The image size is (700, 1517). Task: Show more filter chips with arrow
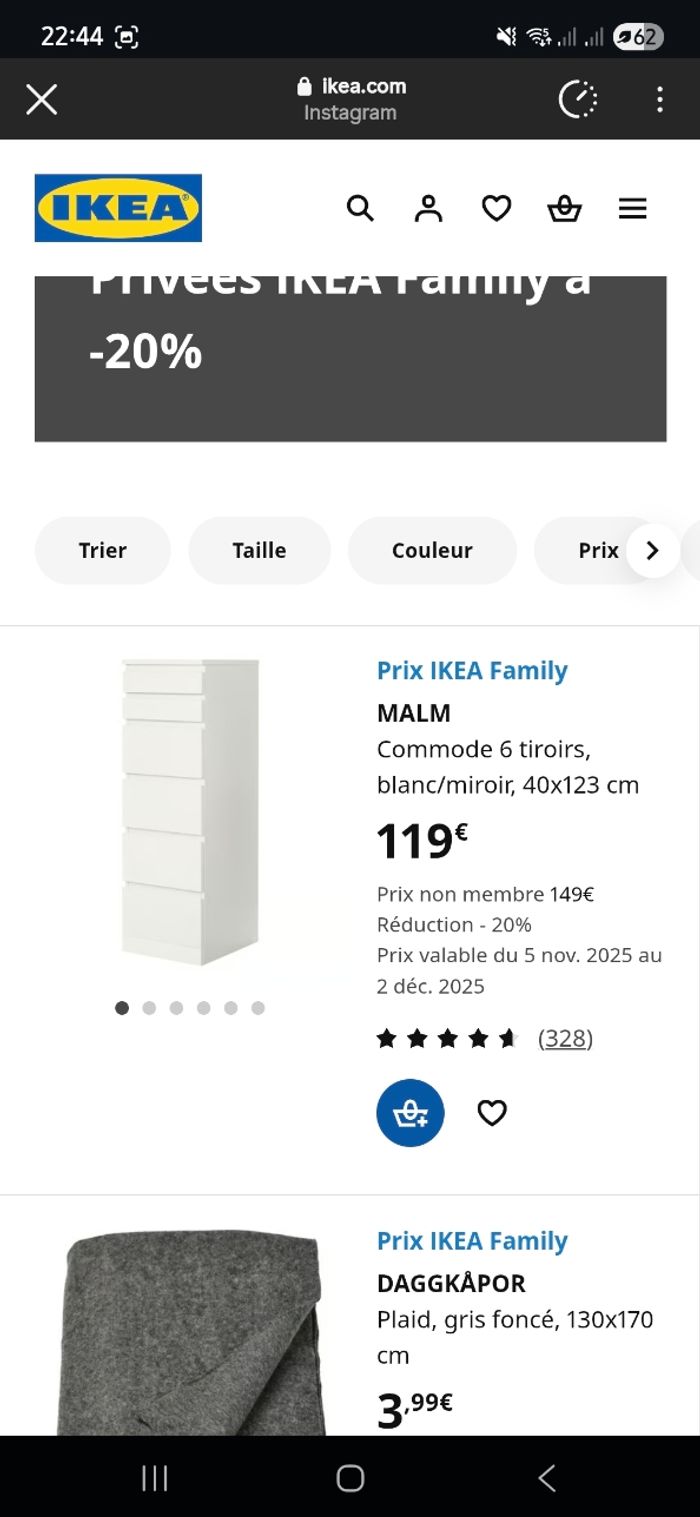click(x=652, y=550)
